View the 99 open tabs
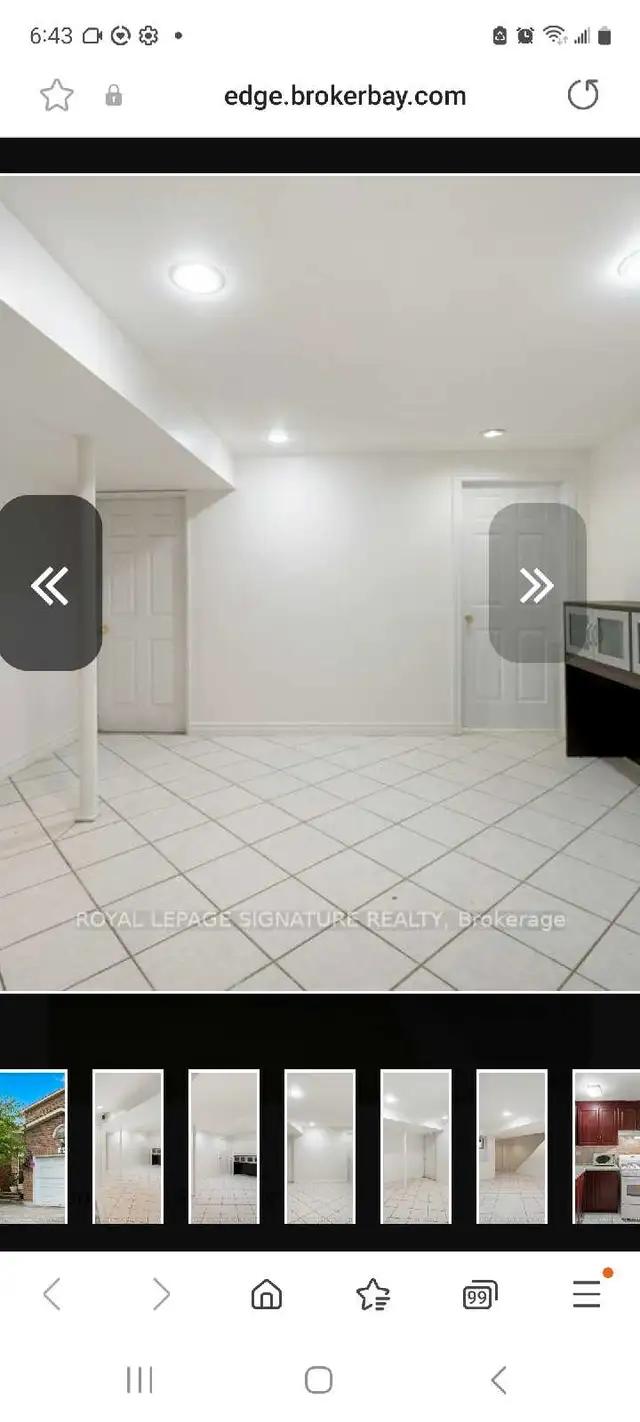This screenshot has height=1422, width=640. click(480, 1296)
